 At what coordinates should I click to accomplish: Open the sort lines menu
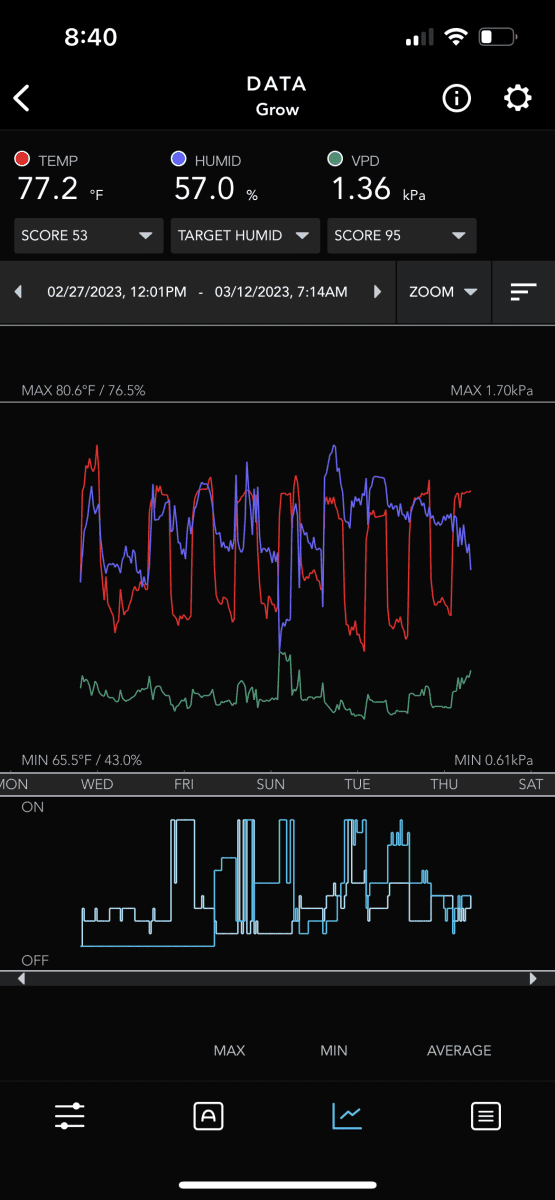[x=523, y=292]
